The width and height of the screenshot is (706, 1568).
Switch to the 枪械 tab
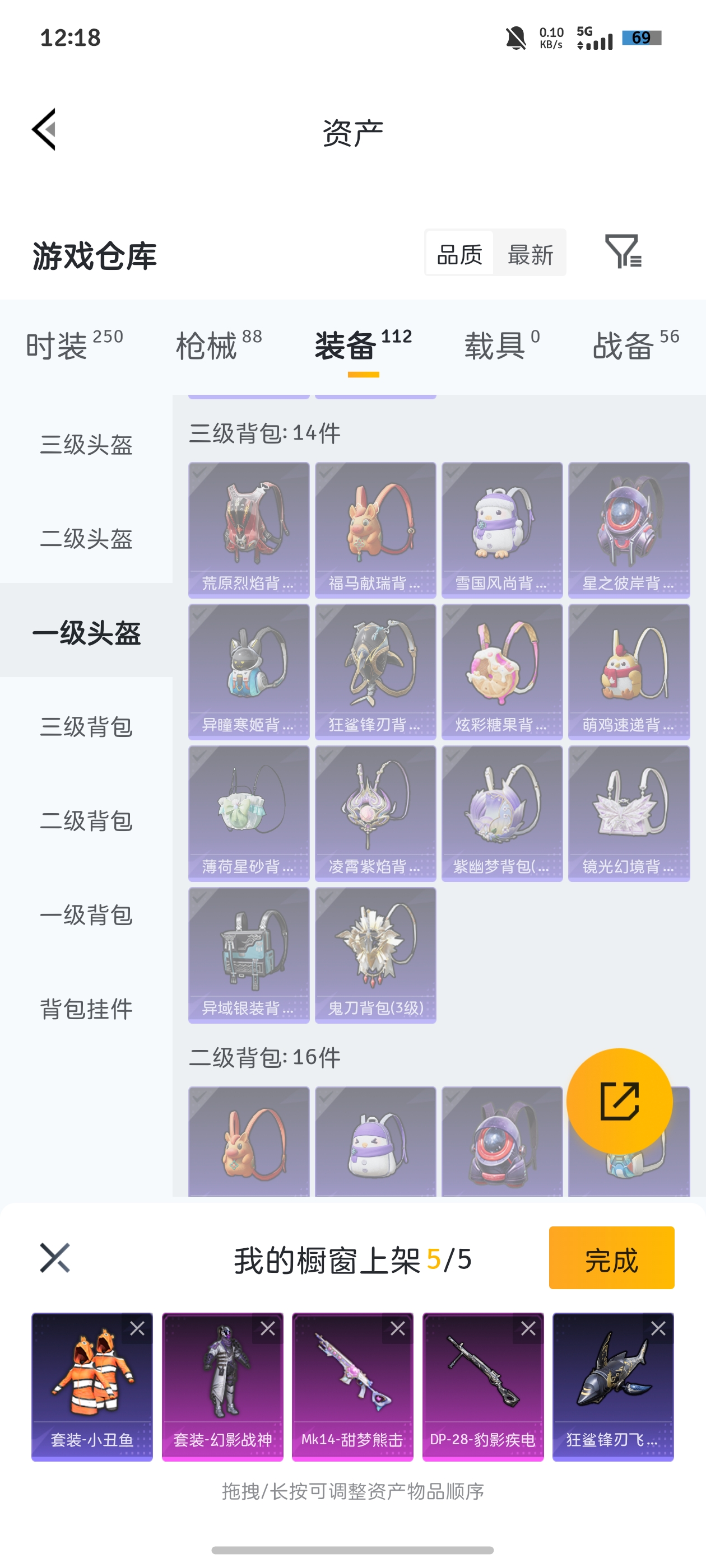218,345
